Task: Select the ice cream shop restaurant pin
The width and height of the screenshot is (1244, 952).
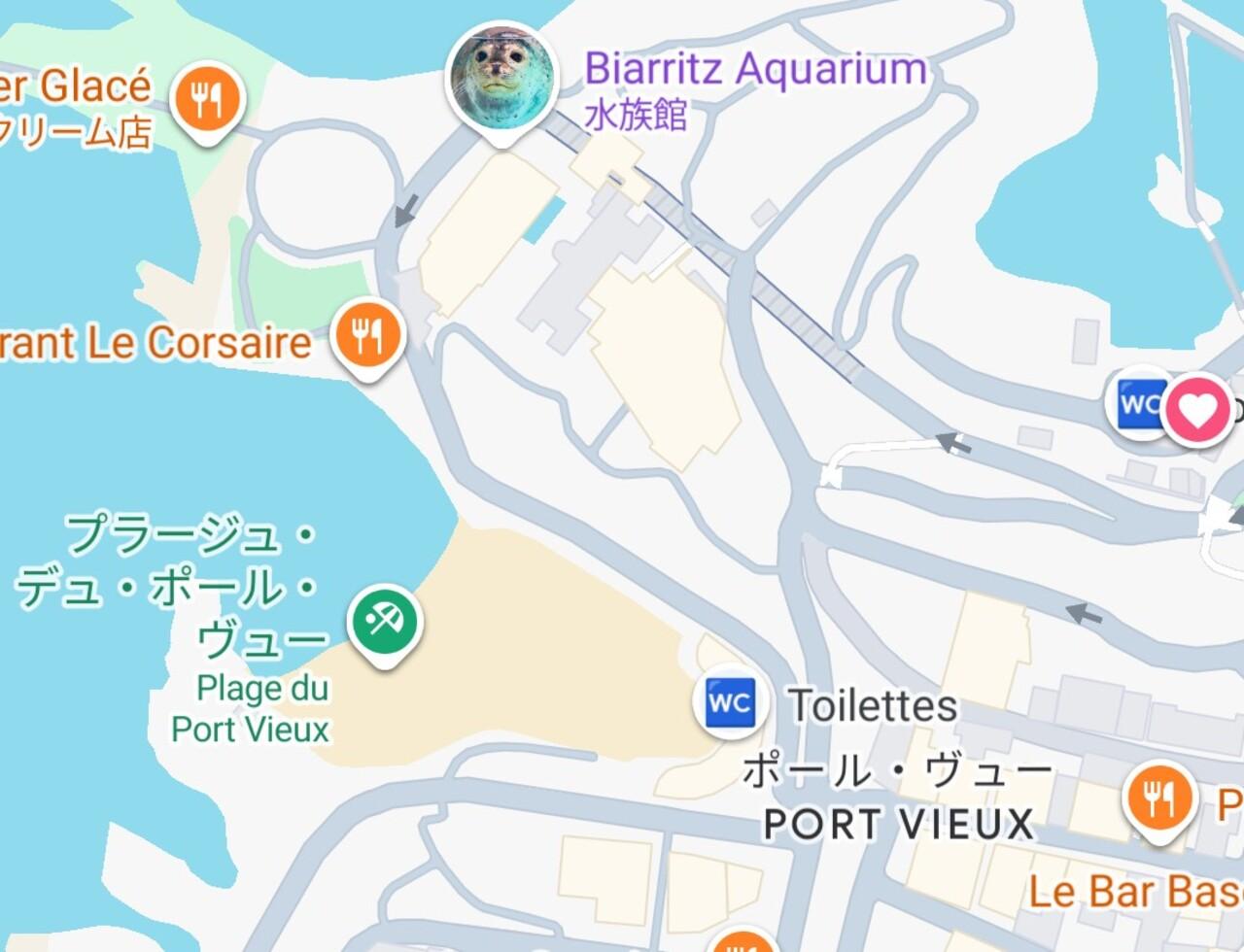Action: coord(207,99)
